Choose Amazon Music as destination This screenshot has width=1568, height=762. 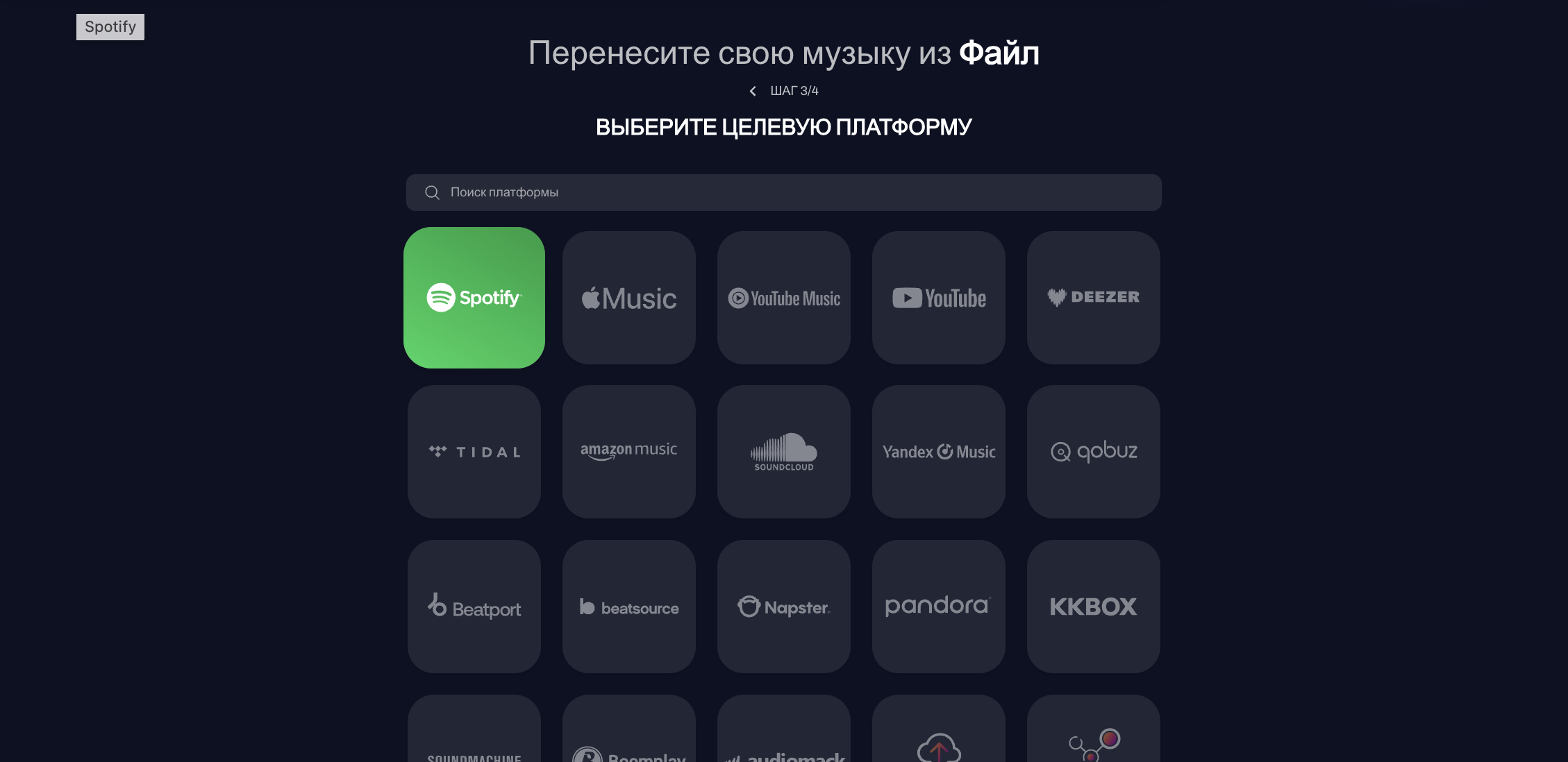point(629,452)
